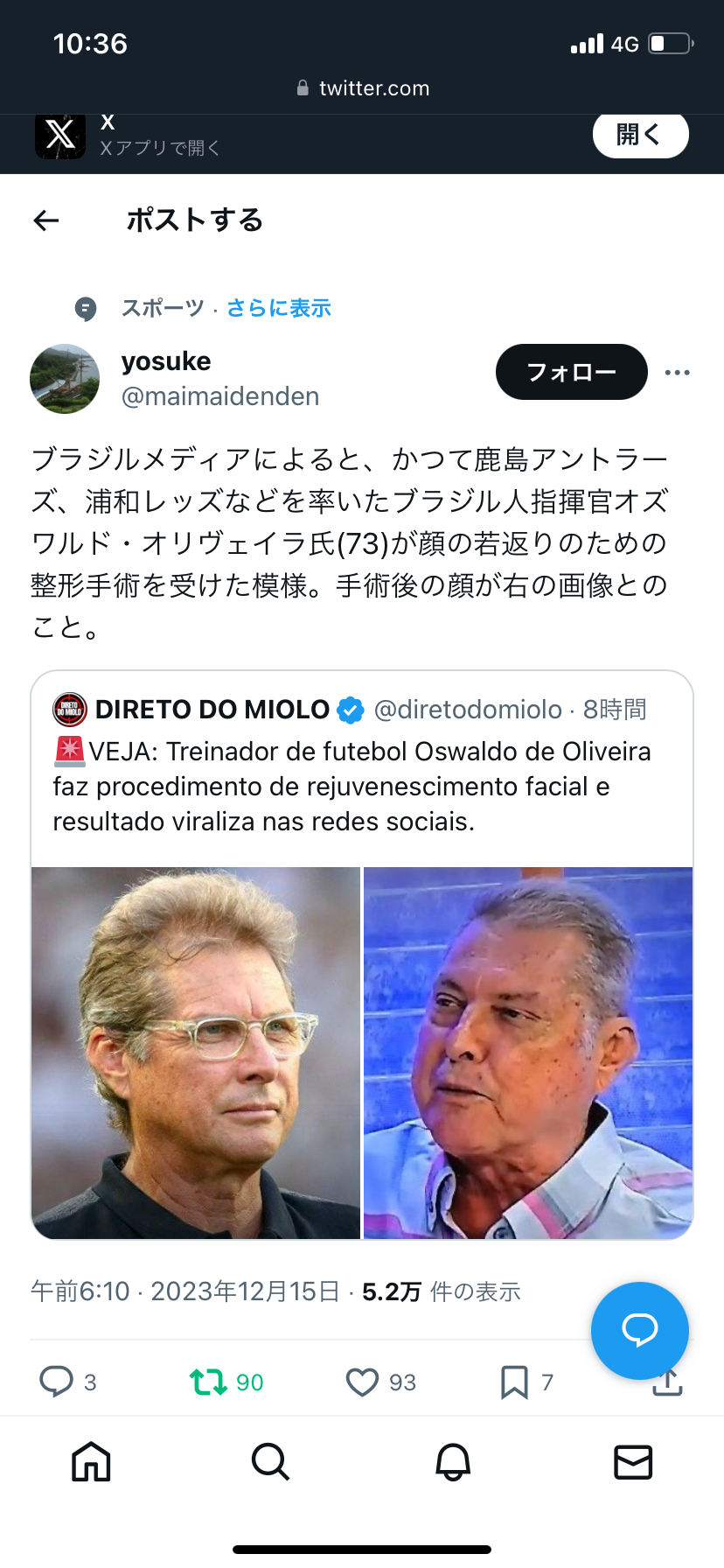This screenshot has height=1568, width=724.
Task: Open the Messages envelope tab
Action: (x=633, y=1461)
